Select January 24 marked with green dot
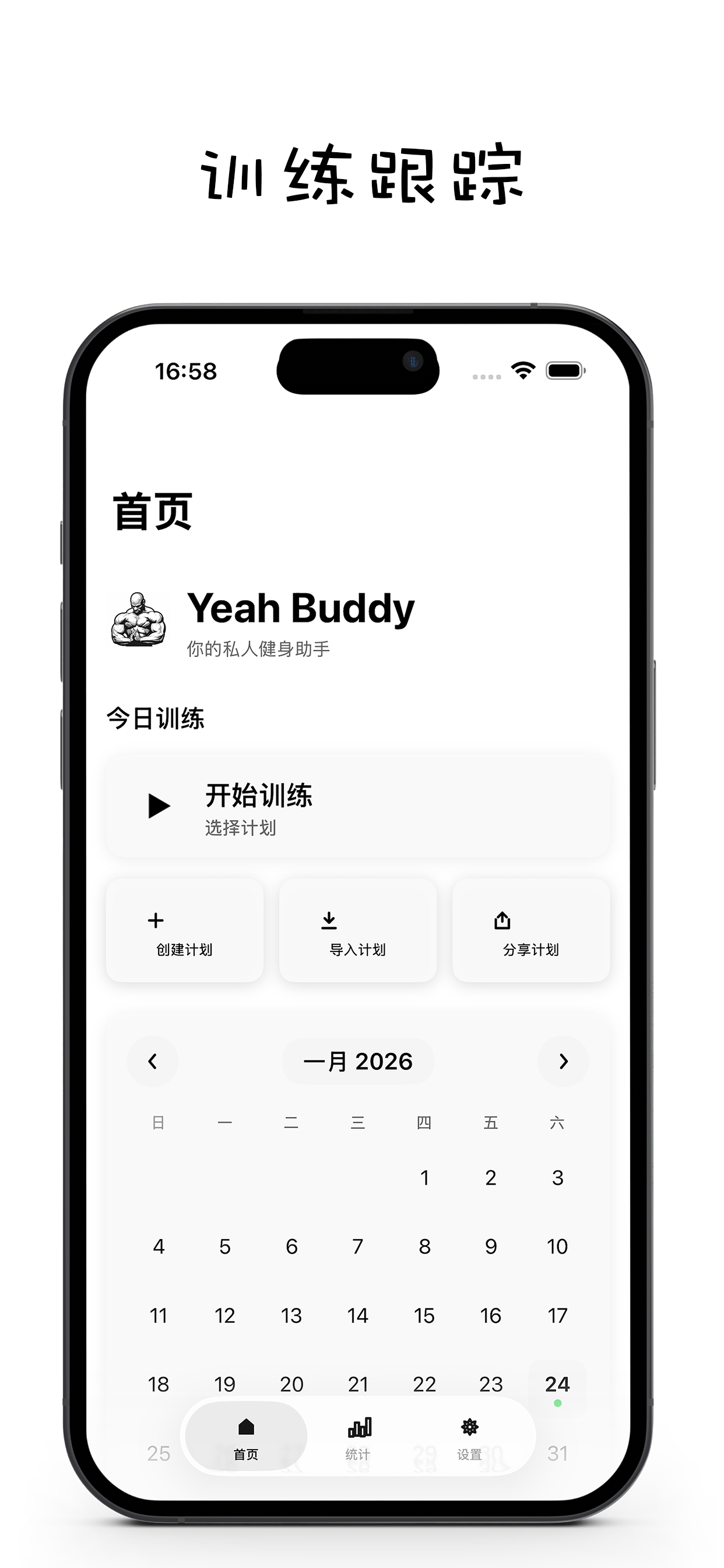Screen dimensions: 724x1568 point(557,1384)
